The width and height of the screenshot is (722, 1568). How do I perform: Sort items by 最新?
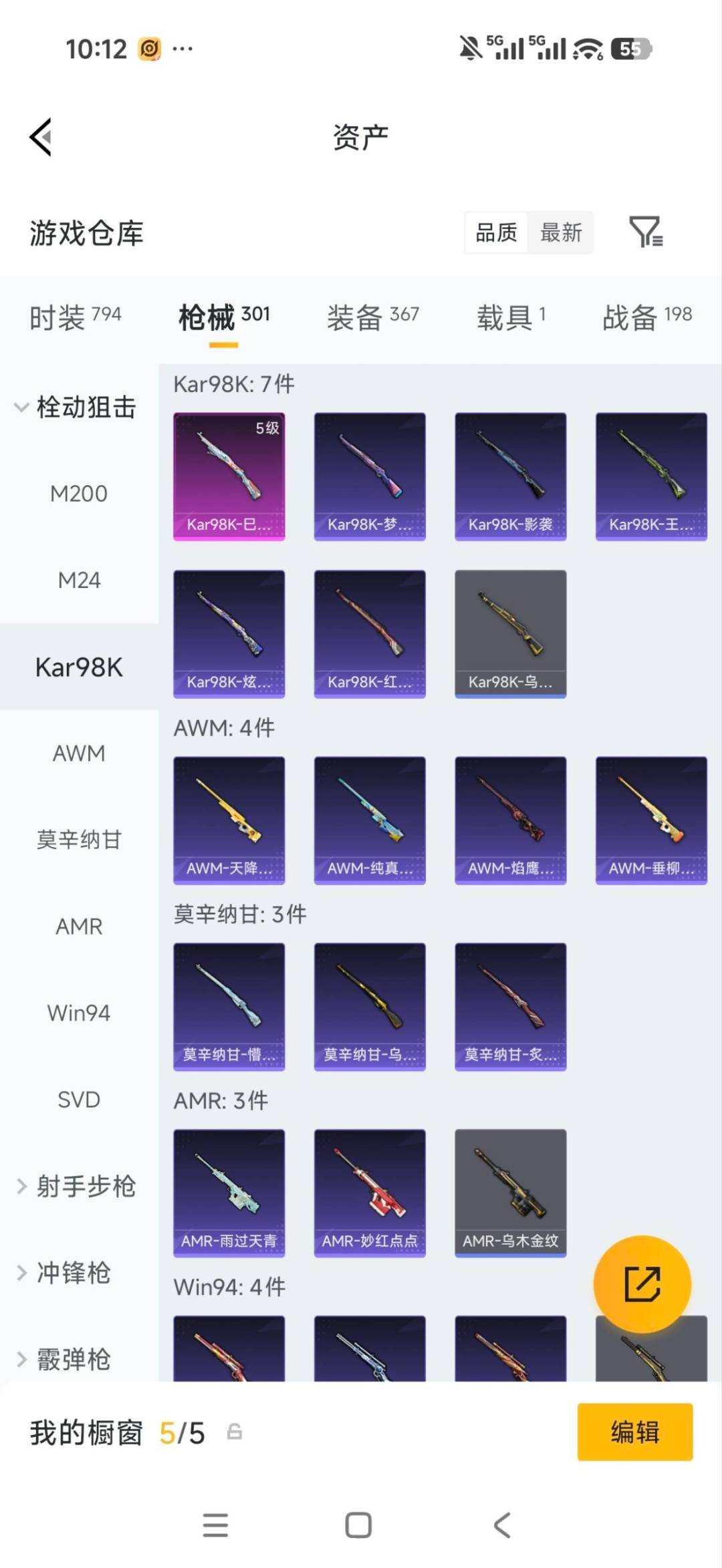(x=561, y=232)
